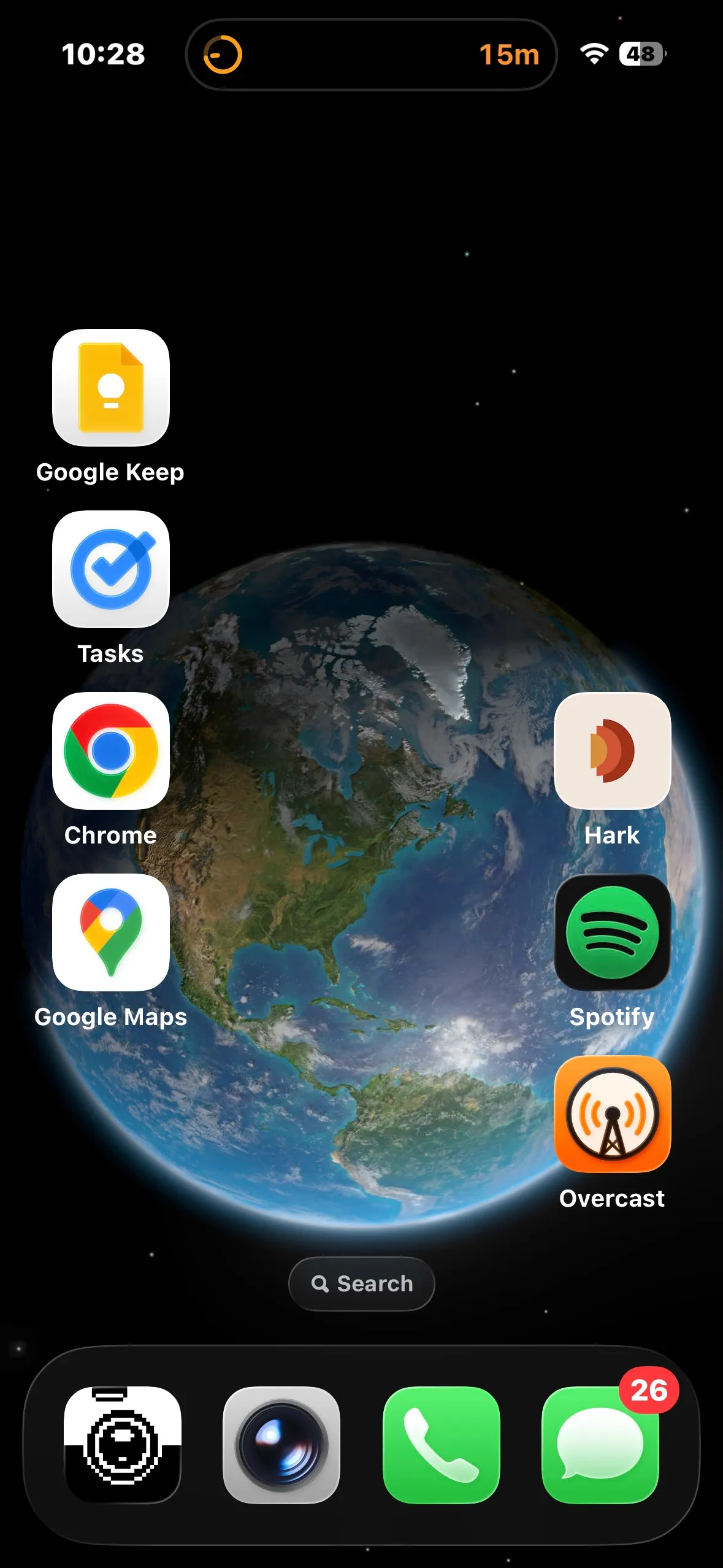Open Messages with 26 unread
This screenshot has width=723, height=1568.
click(x=600, y=1445)
